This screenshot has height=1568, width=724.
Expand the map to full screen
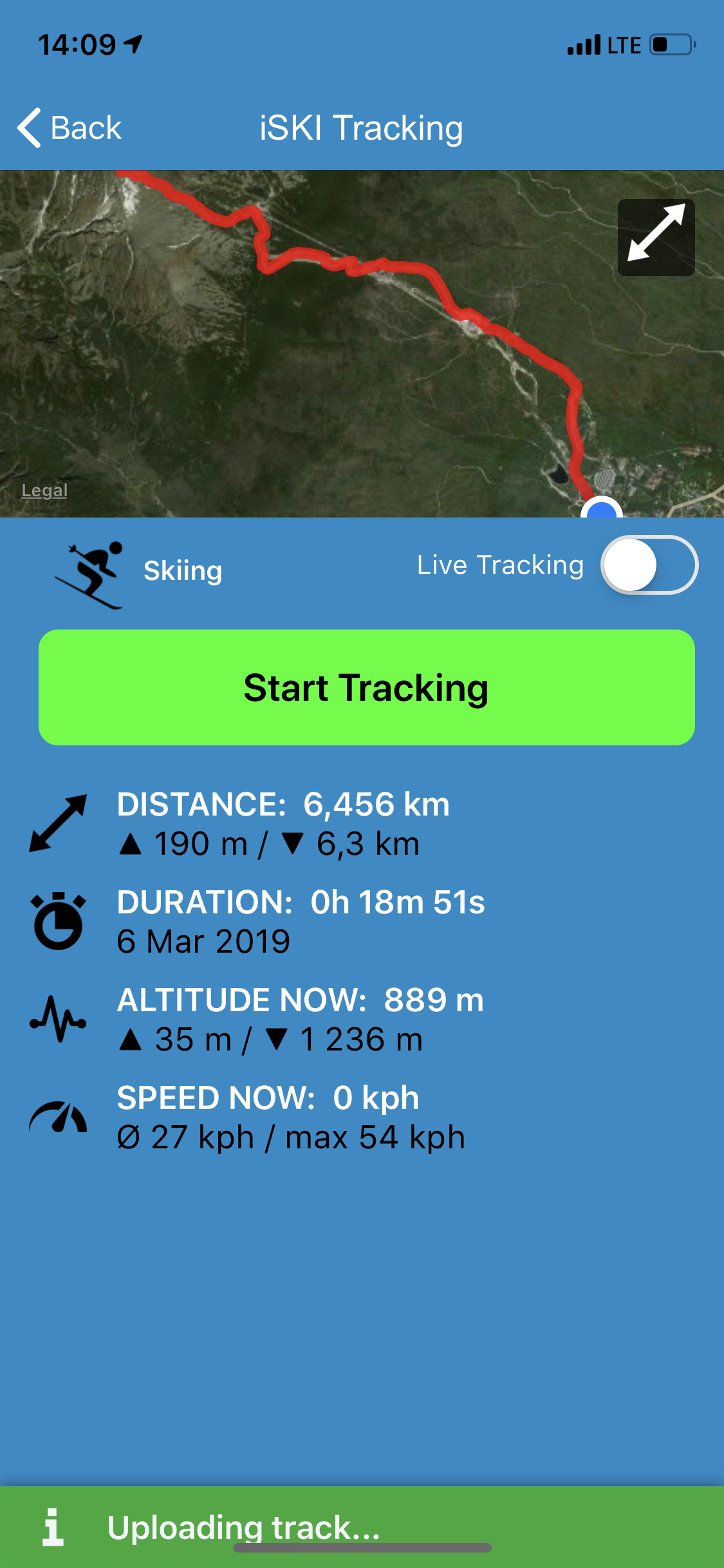point(656,238)
